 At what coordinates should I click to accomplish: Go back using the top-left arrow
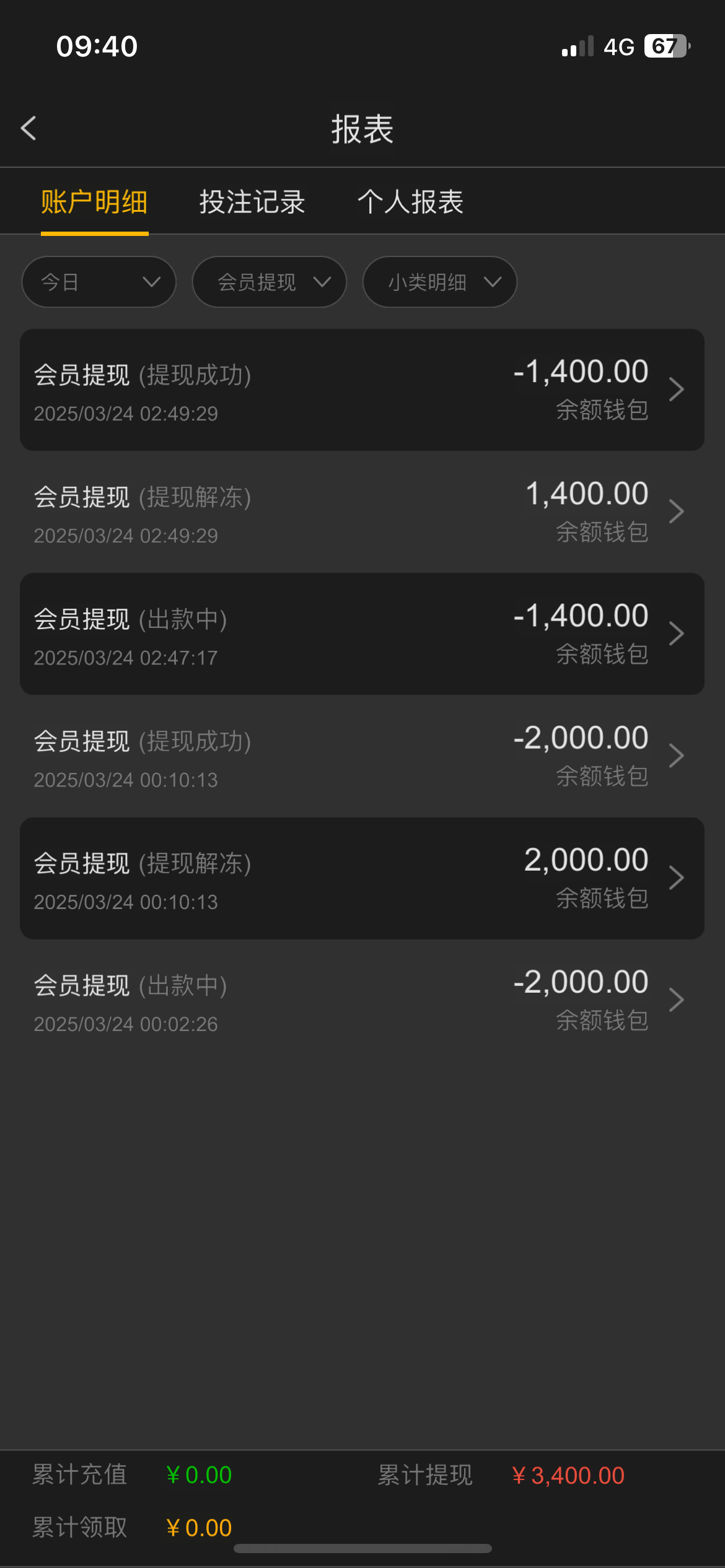(29, 128)
